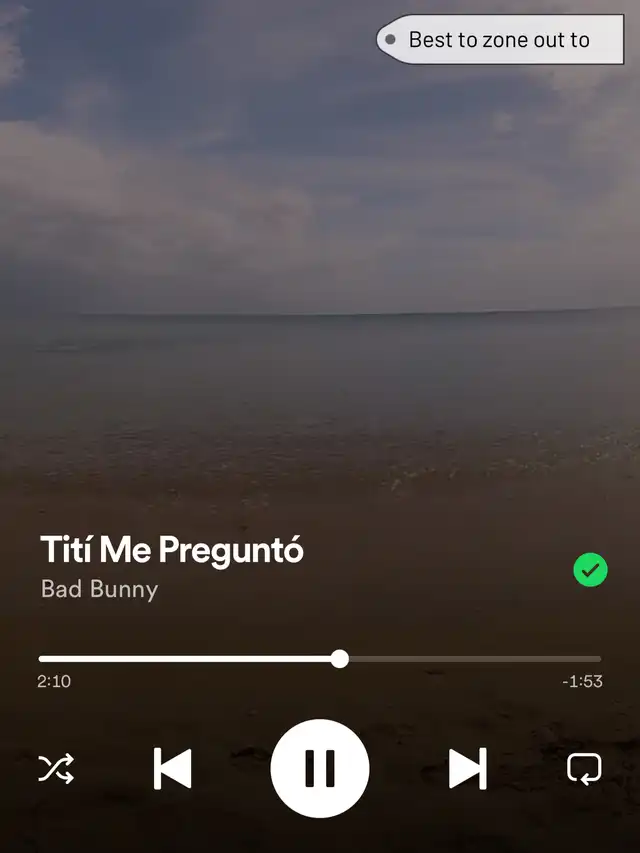This screenshot has height=853, width=640.
Task: Tap the green saved checkmark
Action: (x=590, y=571)
